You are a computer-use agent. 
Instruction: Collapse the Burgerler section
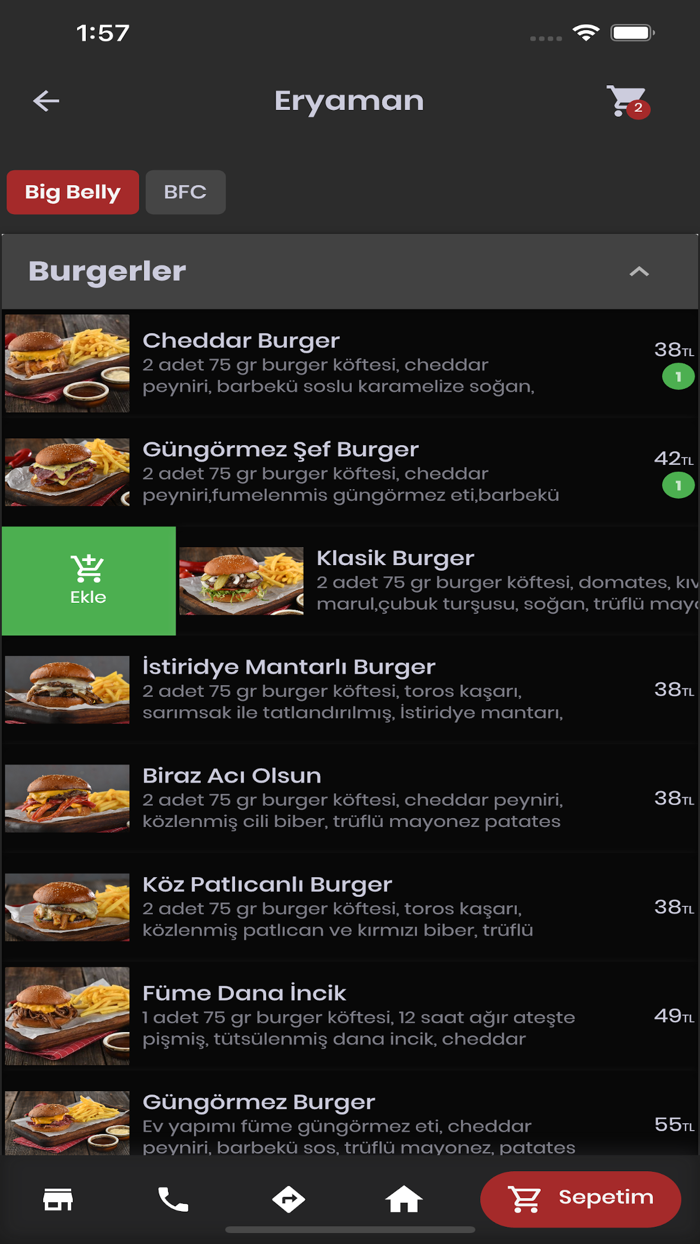click(639, 271)
